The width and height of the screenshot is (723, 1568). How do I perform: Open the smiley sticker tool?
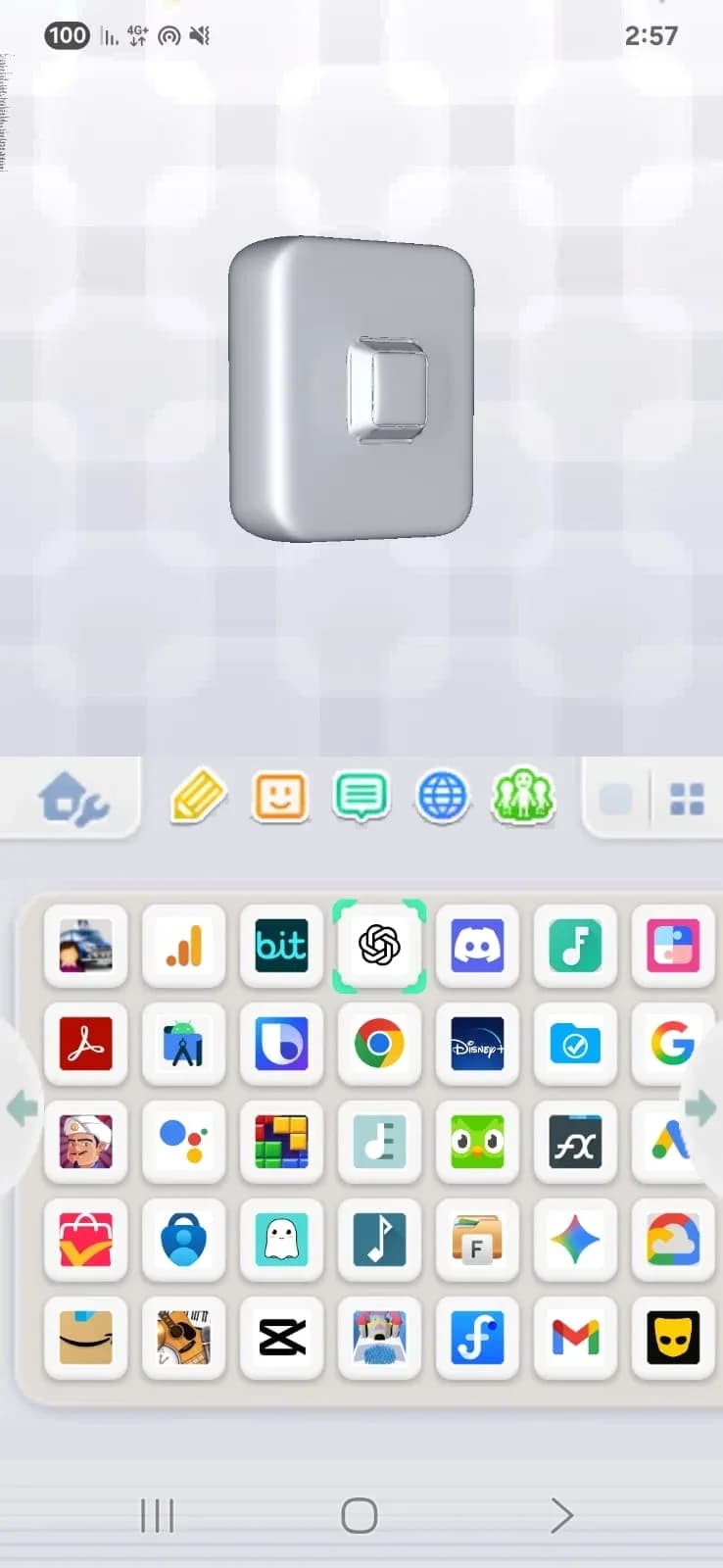pyautogui.click(x=280, y=797)
